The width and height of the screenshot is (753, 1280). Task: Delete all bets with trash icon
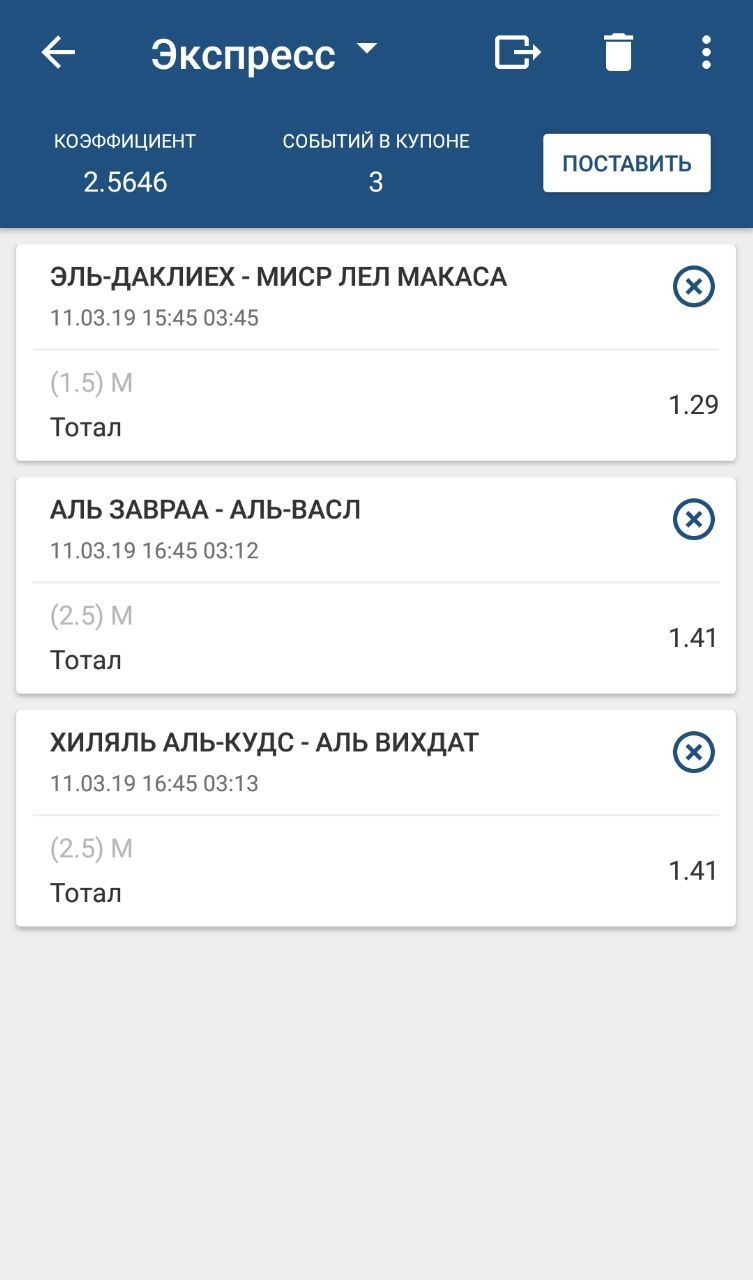click(619, 52)
